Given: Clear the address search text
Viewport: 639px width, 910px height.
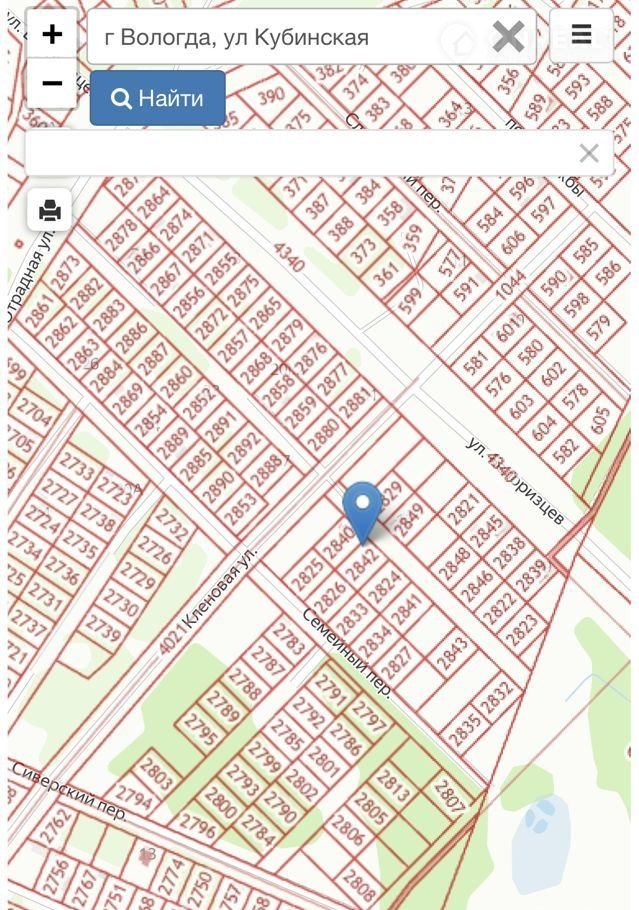Looking at the screenshot, I should pyautogui.click(x=508, y=38).
